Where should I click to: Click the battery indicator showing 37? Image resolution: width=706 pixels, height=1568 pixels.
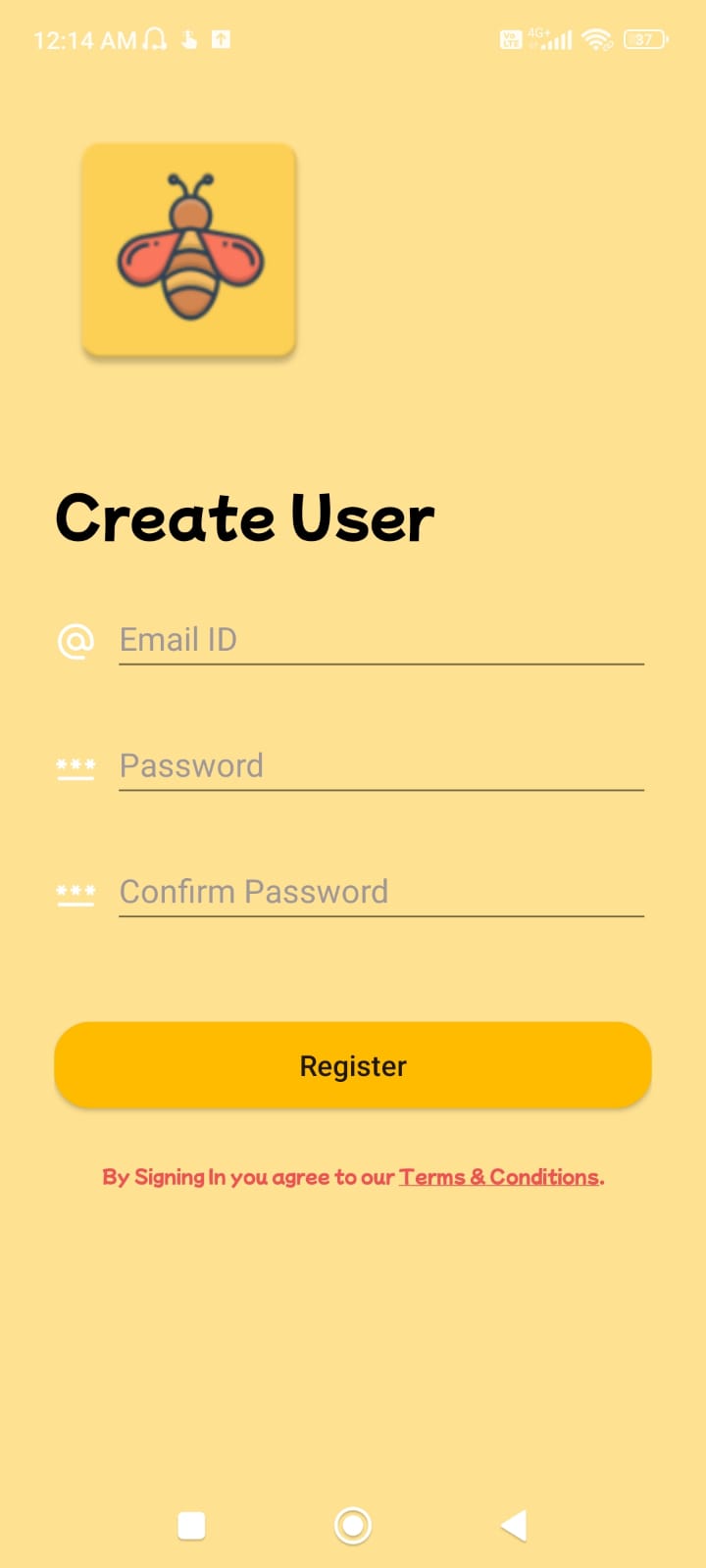tap(643, 39)
